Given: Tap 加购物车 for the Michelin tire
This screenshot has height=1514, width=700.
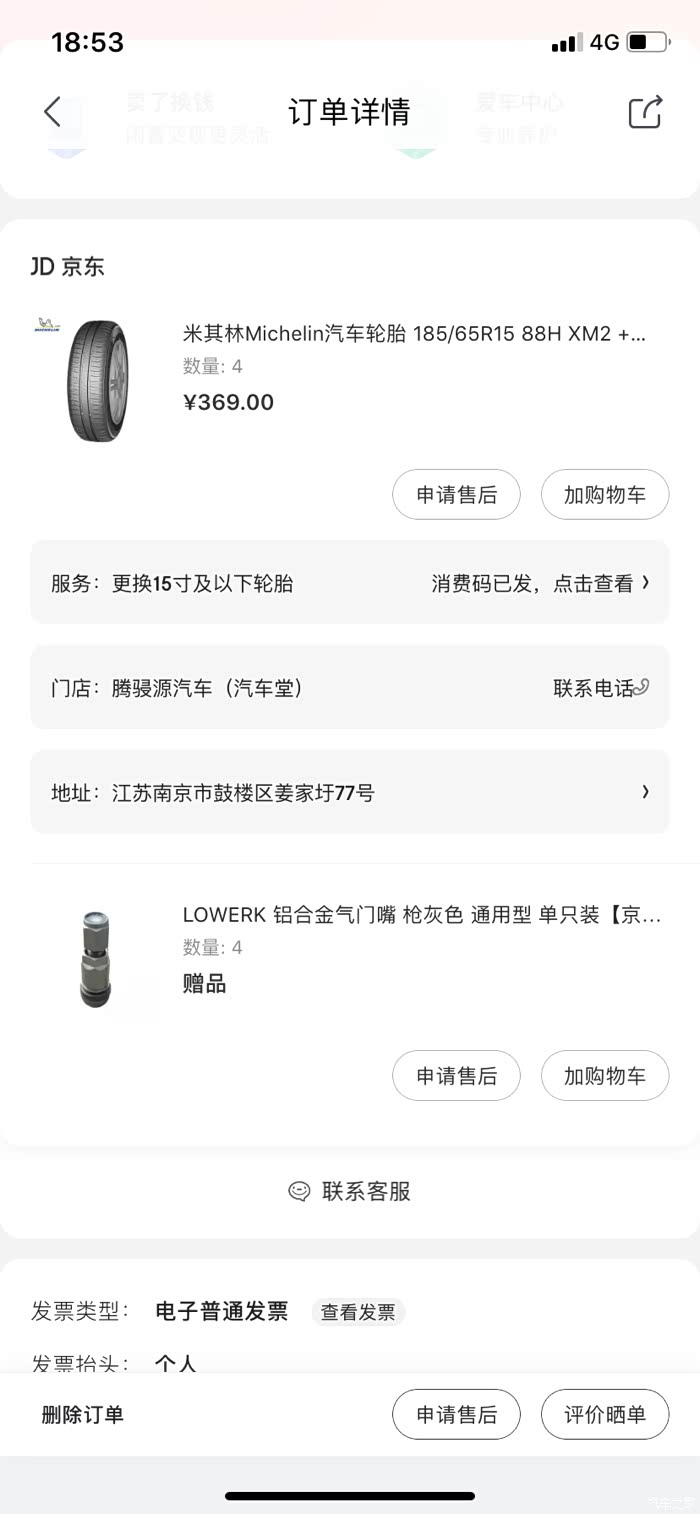Looking at the screenshot, I should click(x=604, y=494).
